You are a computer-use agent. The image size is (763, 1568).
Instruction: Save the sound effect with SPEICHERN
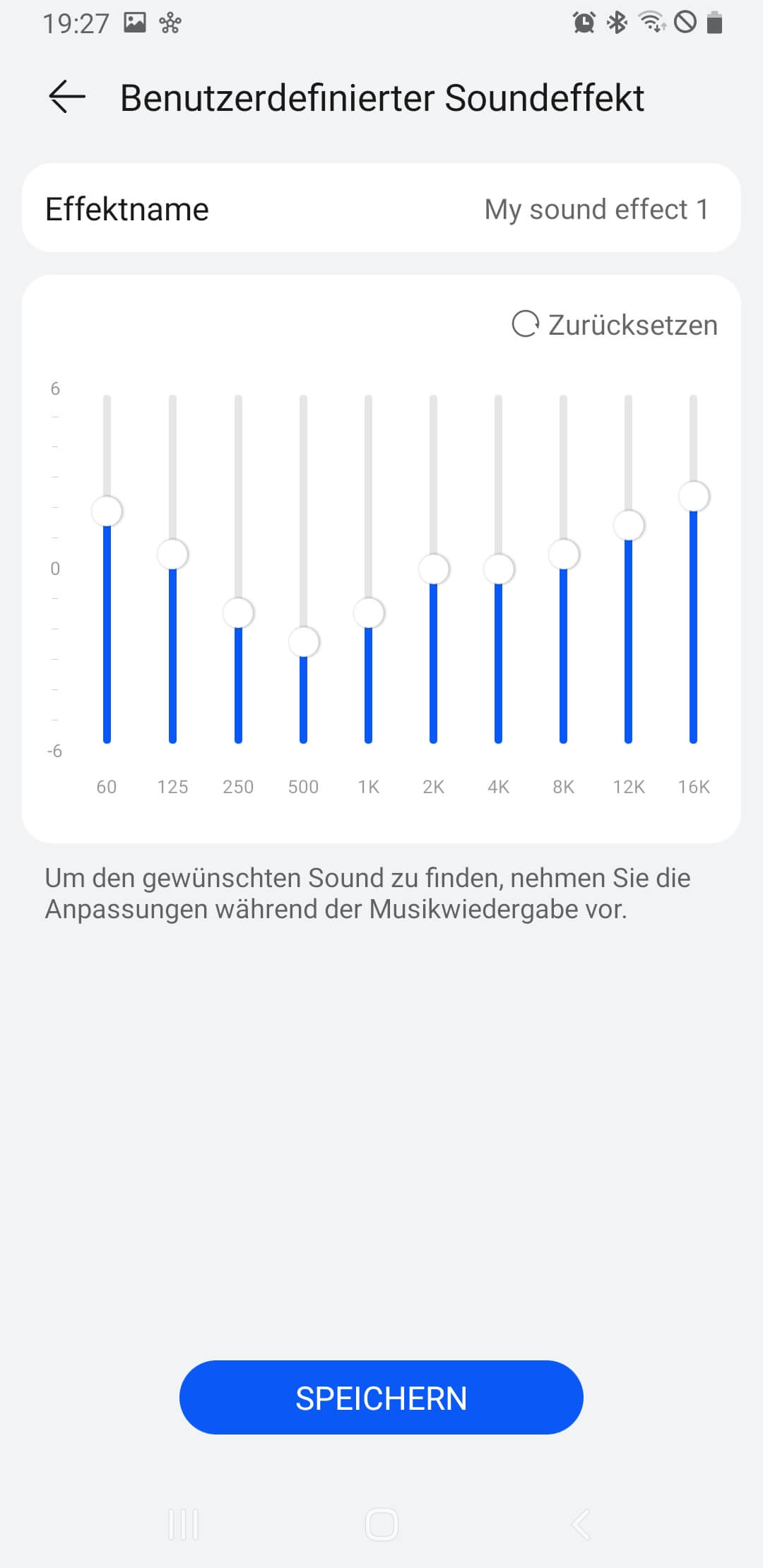click(381, 1398)
